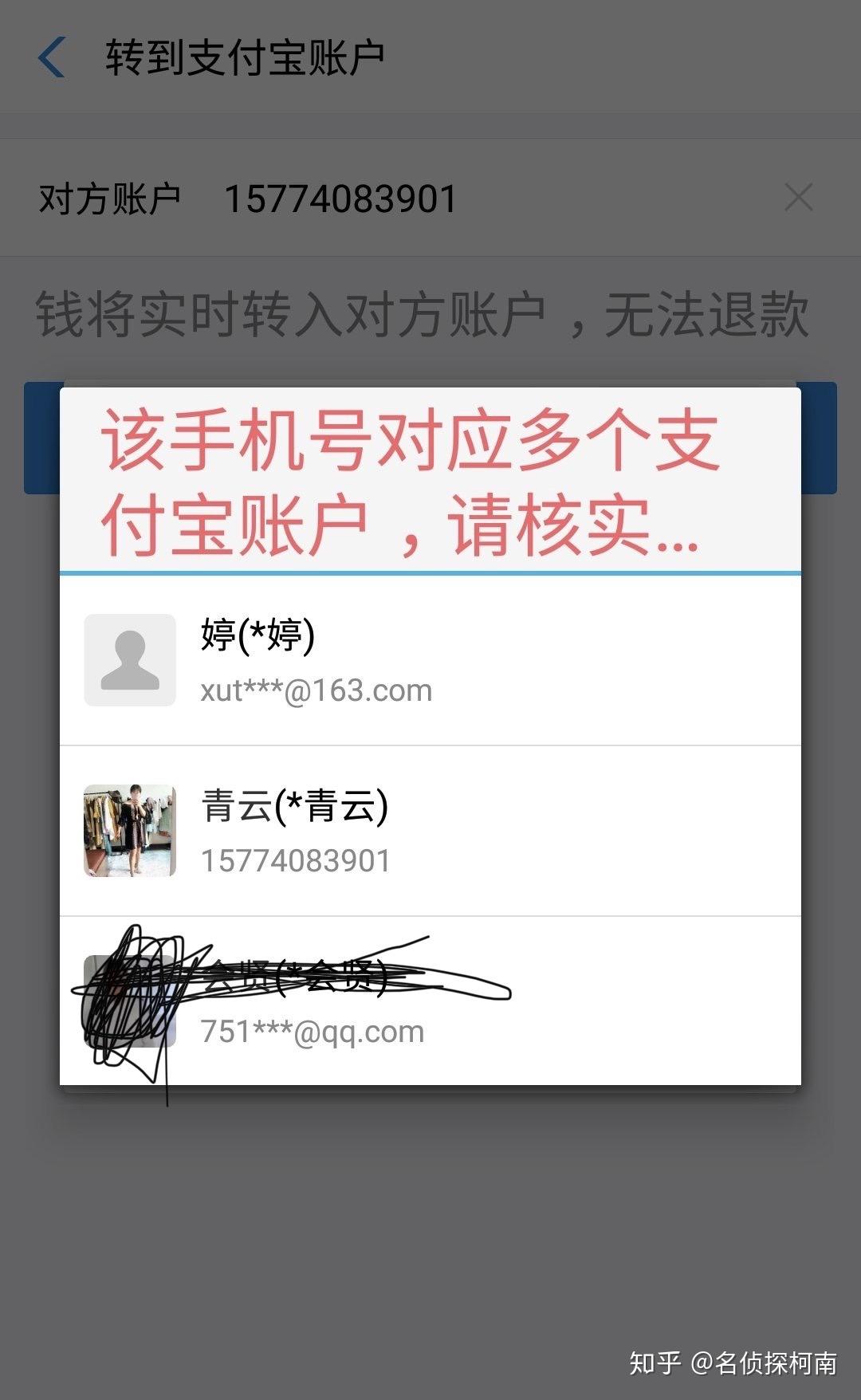861x1400 pixels.
Task: Choose account 青云(*青云) 15774083901
Action: pyautogui.click(x=431, y=831)
